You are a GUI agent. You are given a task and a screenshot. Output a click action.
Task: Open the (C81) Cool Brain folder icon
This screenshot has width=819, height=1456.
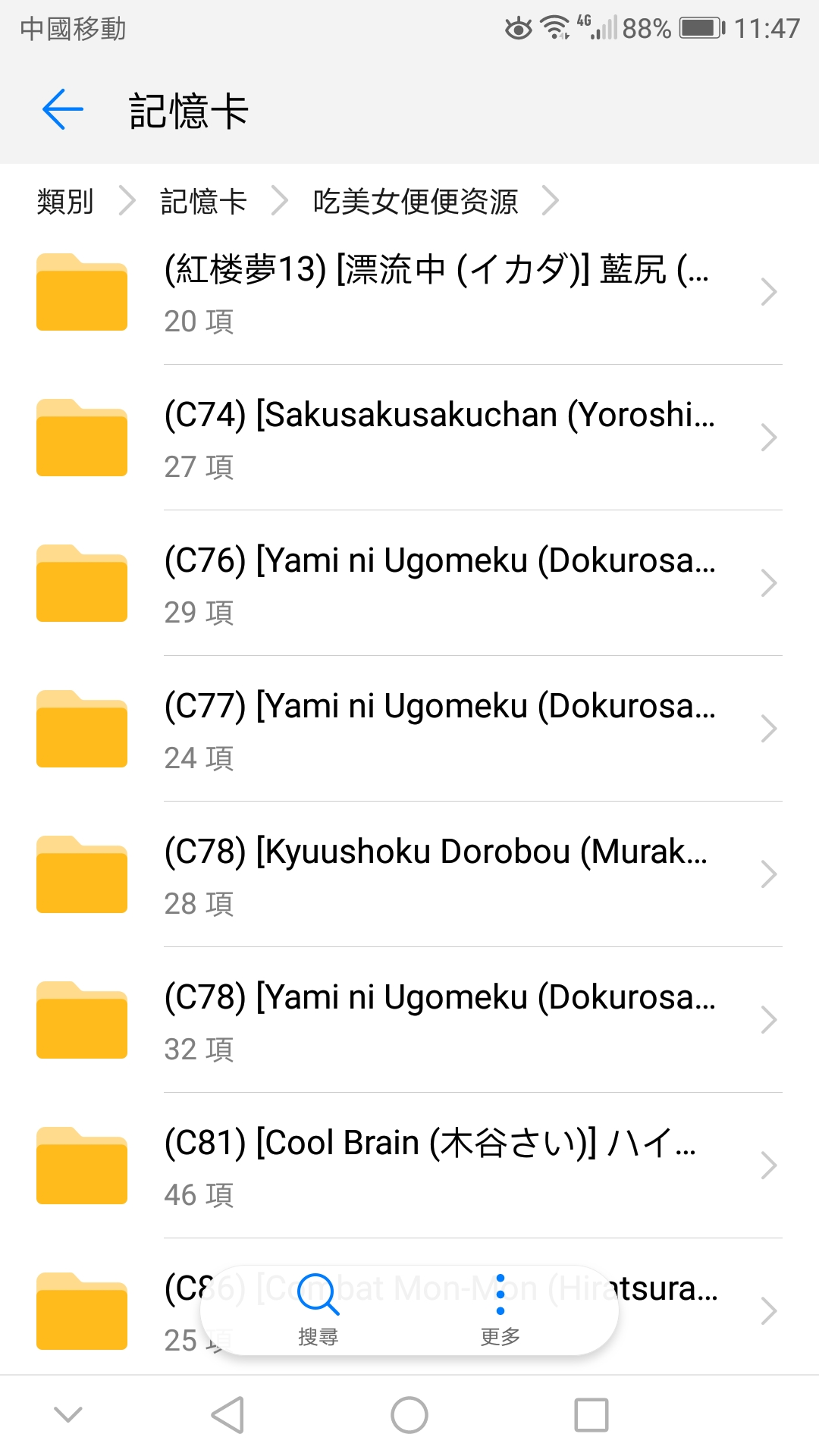(81, 1165)
